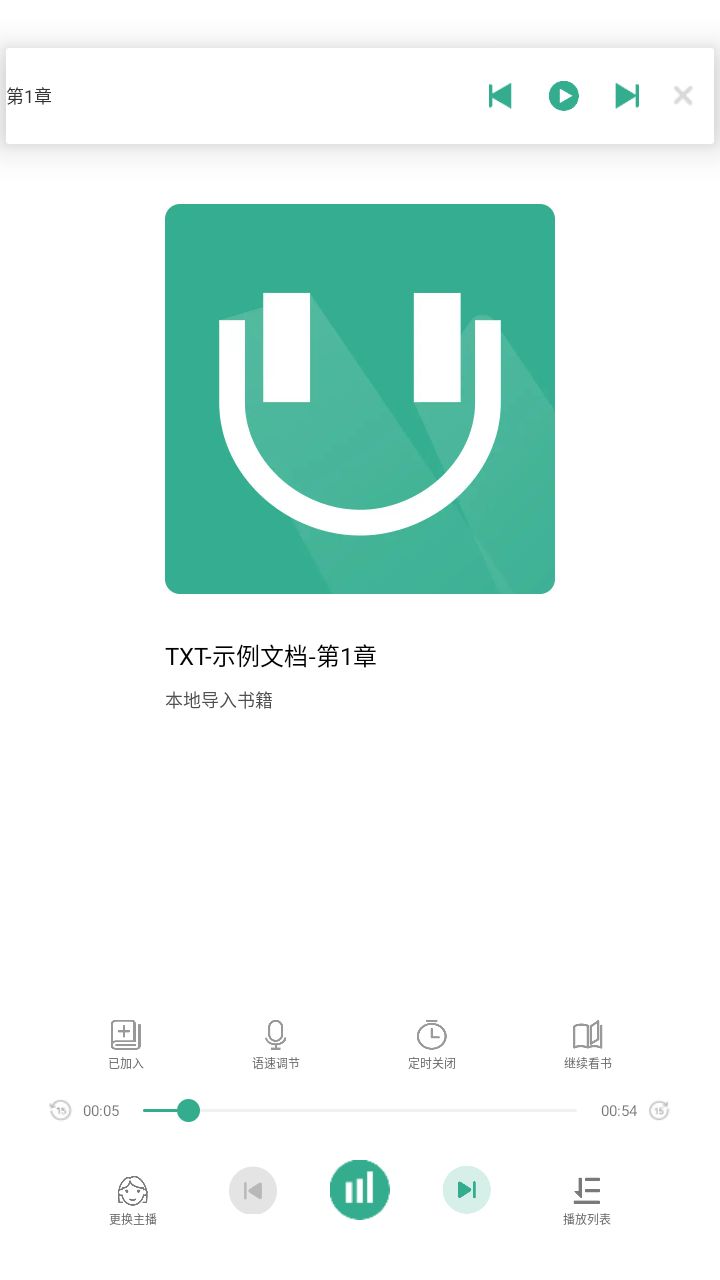Open the 定时关闭 sleep timer
Image resolution: width=720 pixels, height=1280 pixels.
pyautogui.click(x=430, y=1045)
